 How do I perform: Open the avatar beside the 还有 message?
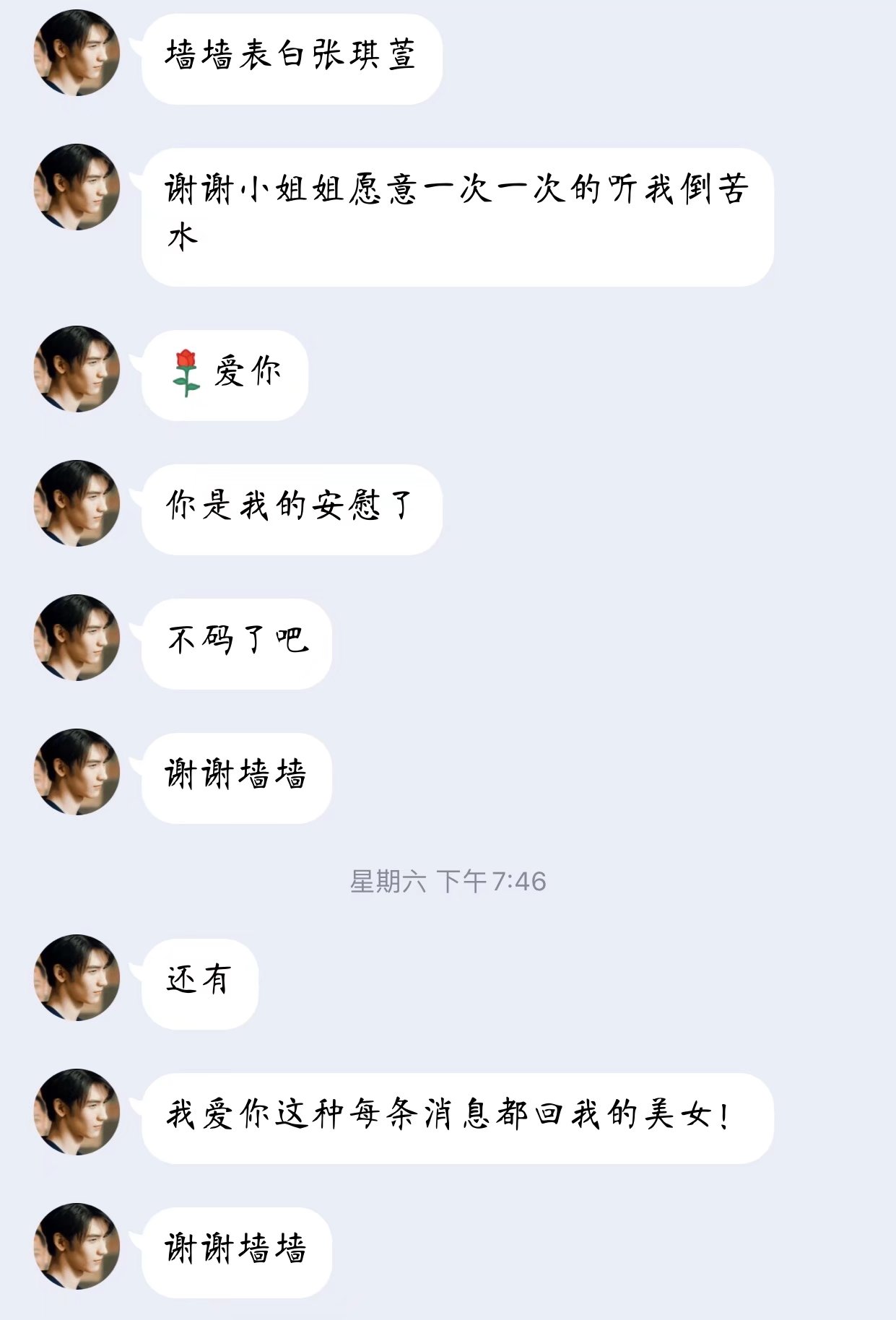point(77,978)
